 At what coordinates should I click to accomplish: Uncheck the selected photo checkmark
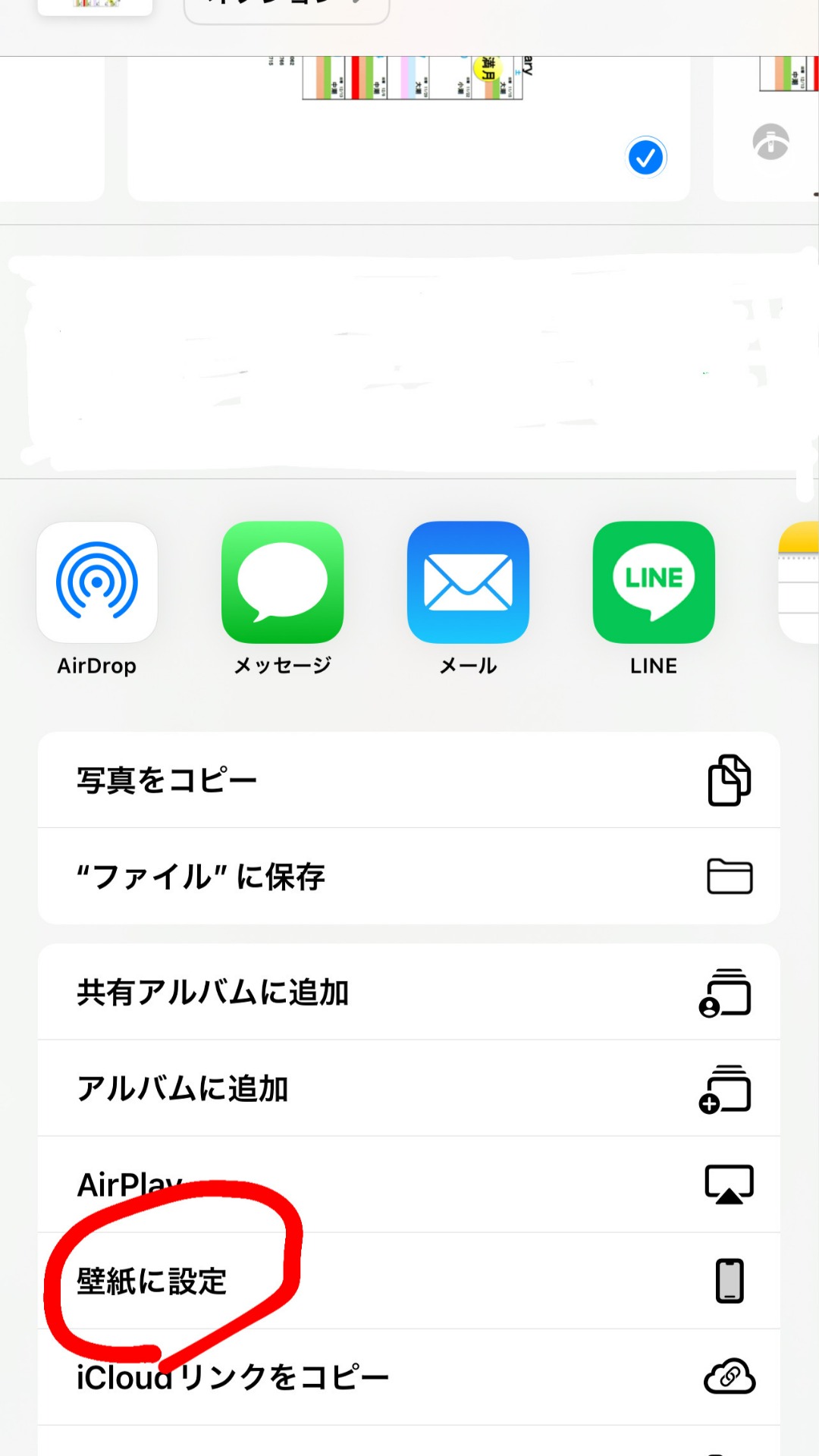[645, 158]
